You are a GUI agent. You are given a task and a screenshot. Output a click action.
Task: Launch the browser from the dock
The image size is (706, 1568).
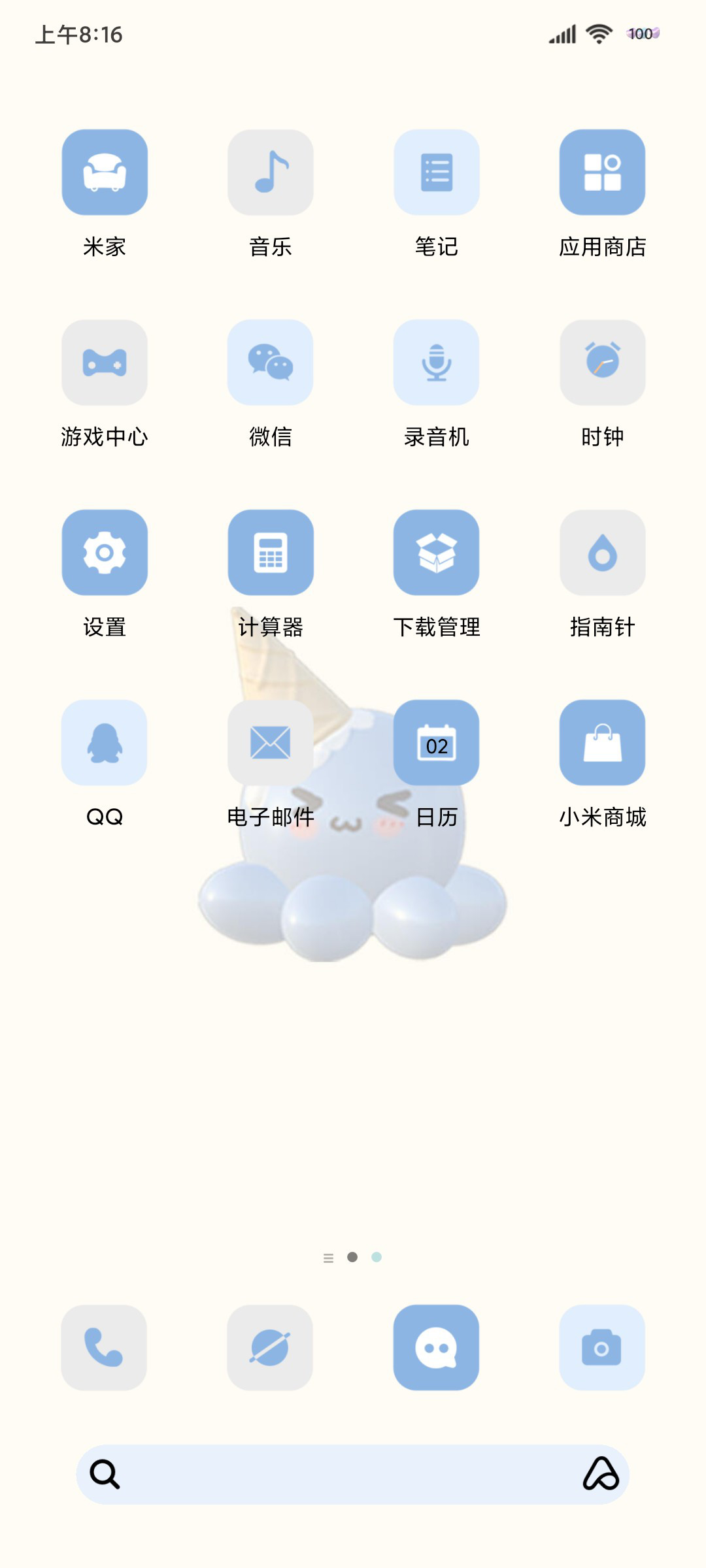pos(270,1347)
